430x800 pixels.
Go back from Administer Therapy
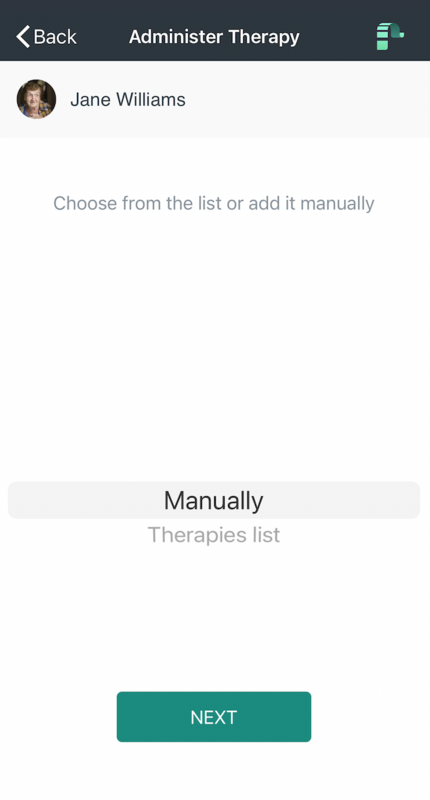(x=46, y=37)
